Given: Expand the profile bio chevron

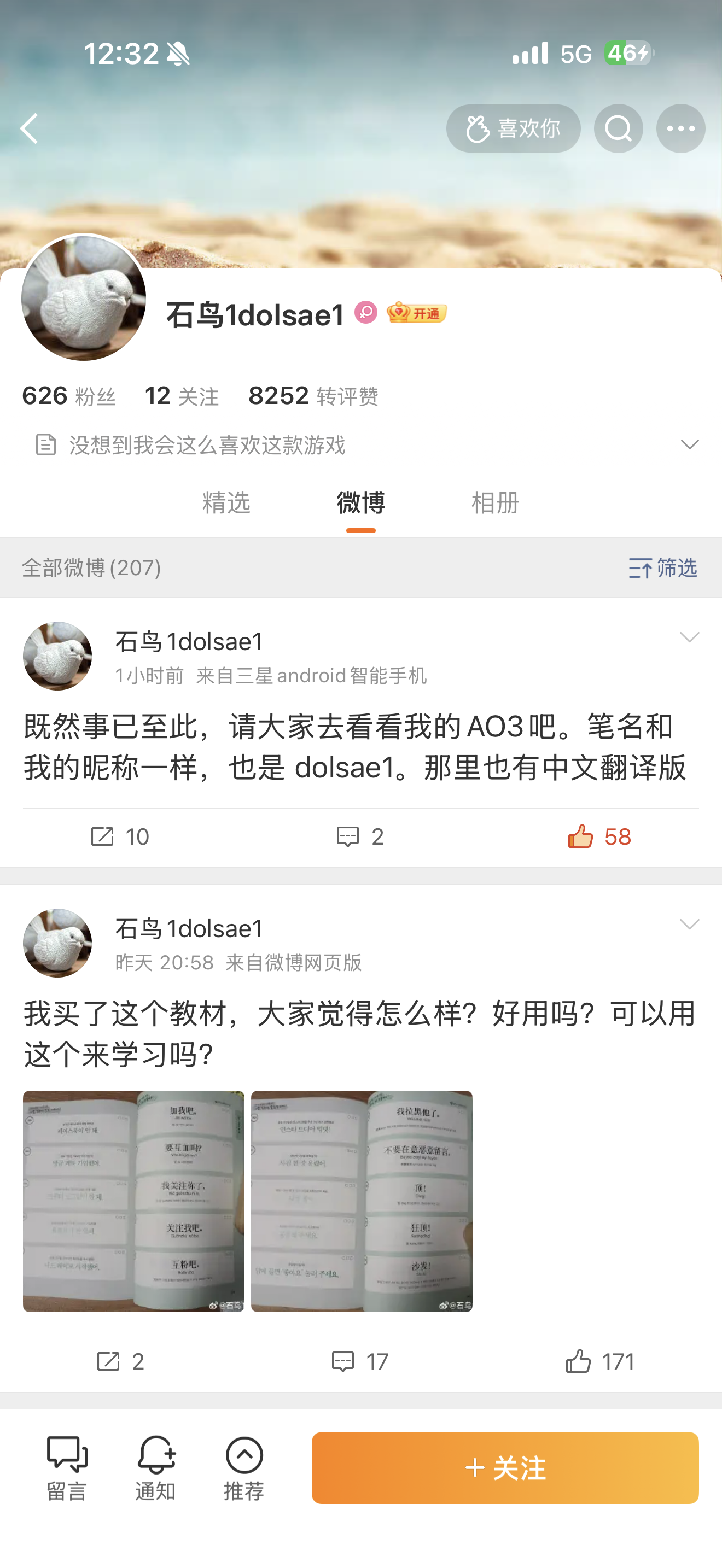Looking at the screenshot, I should [689, 445].
